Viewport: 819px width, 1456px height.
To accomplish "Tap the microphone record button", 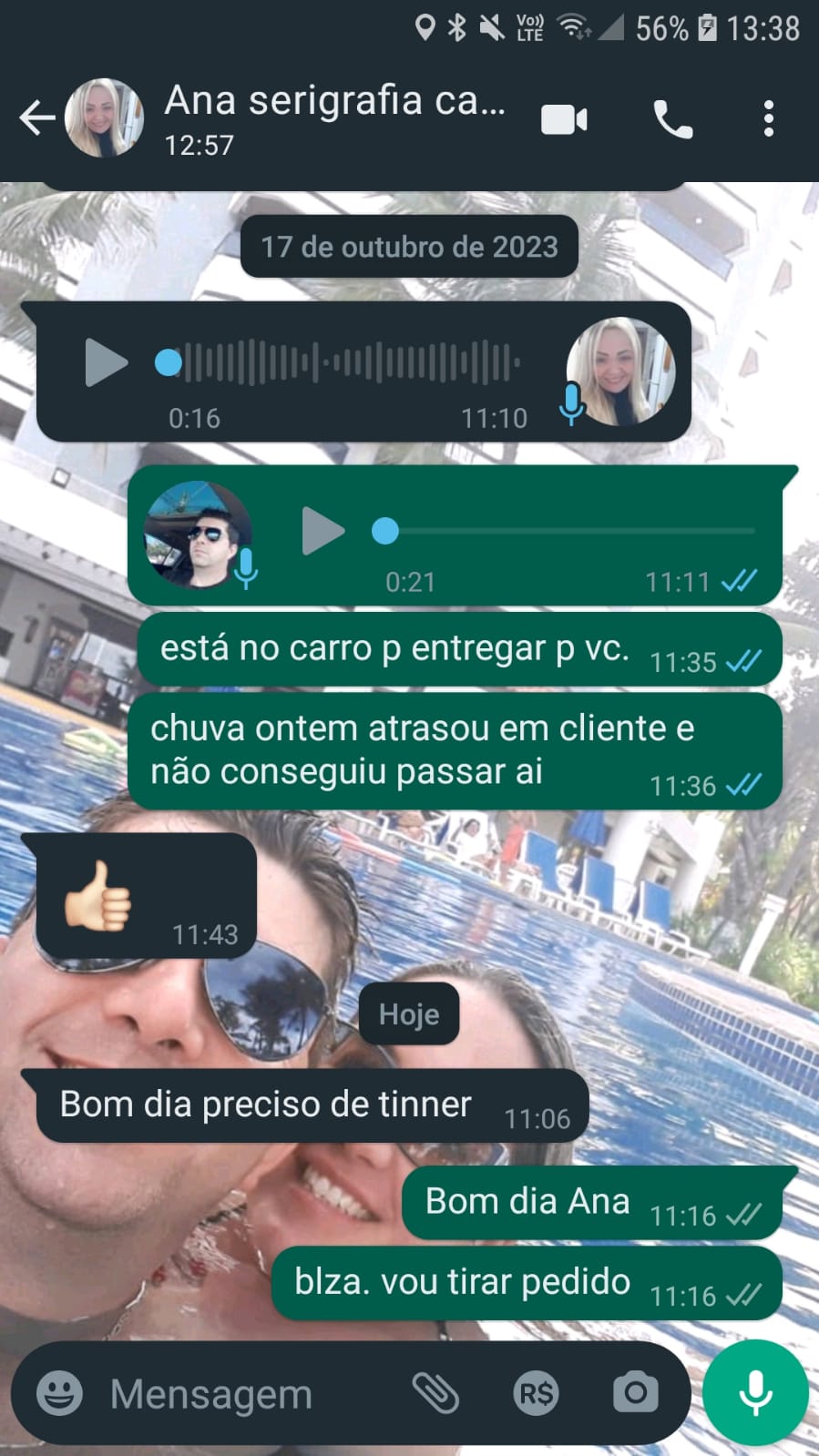I will tap(755, 1392).
